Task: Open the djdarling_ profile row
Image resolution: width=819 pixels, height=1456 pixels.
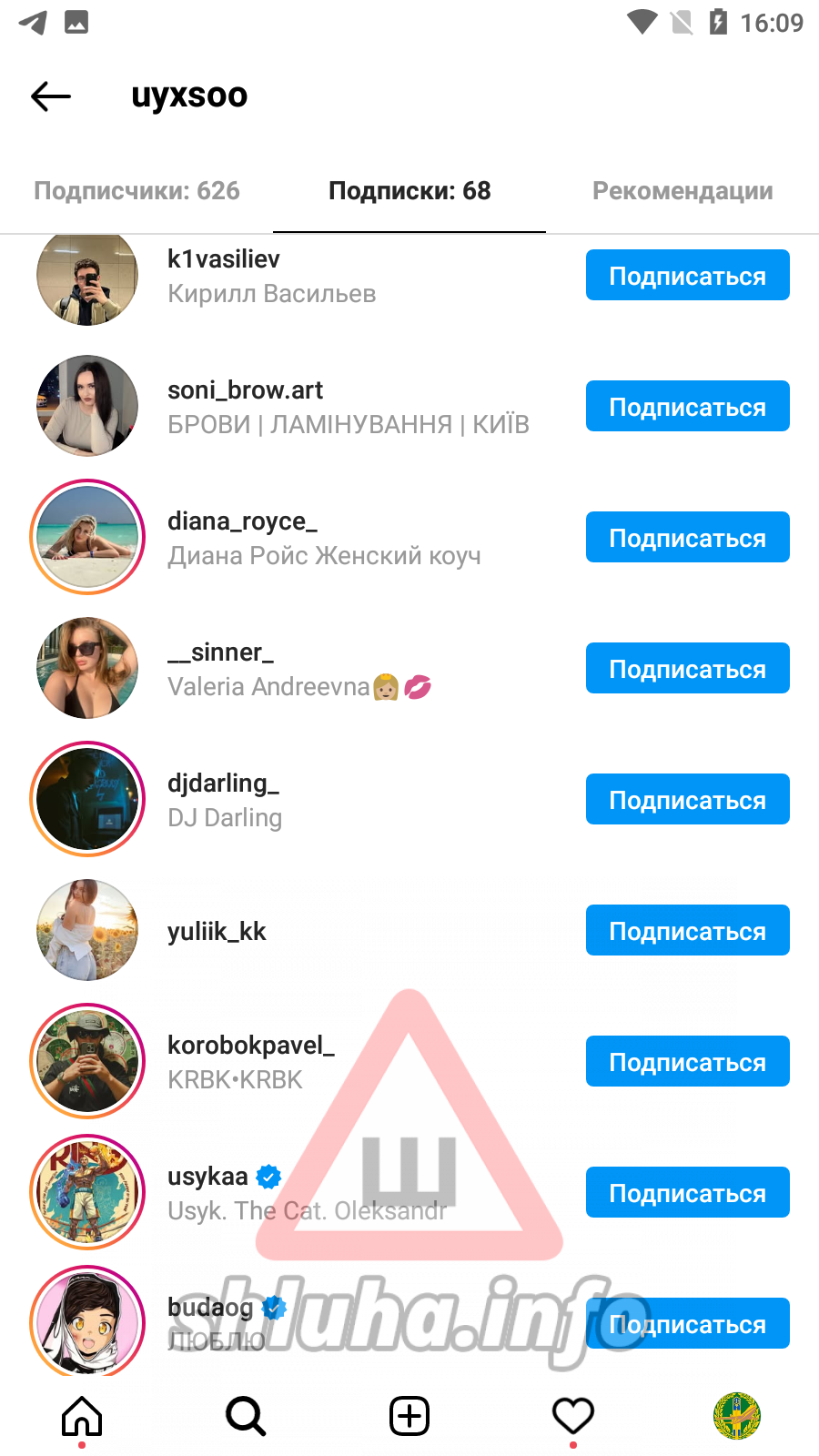Action: click(x=300, y=799)
